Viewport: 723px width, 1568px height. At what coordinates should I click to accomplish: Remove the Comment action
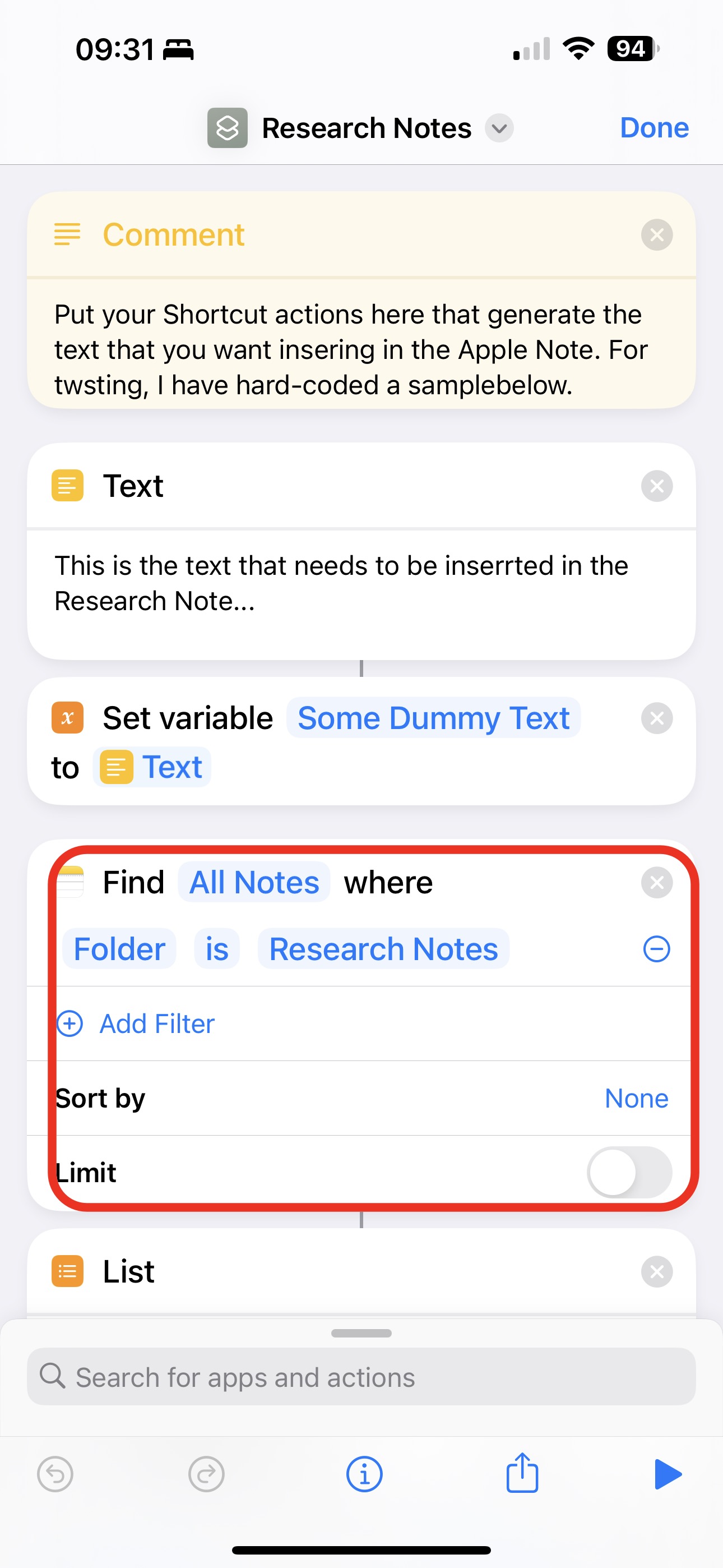[657, 235]
